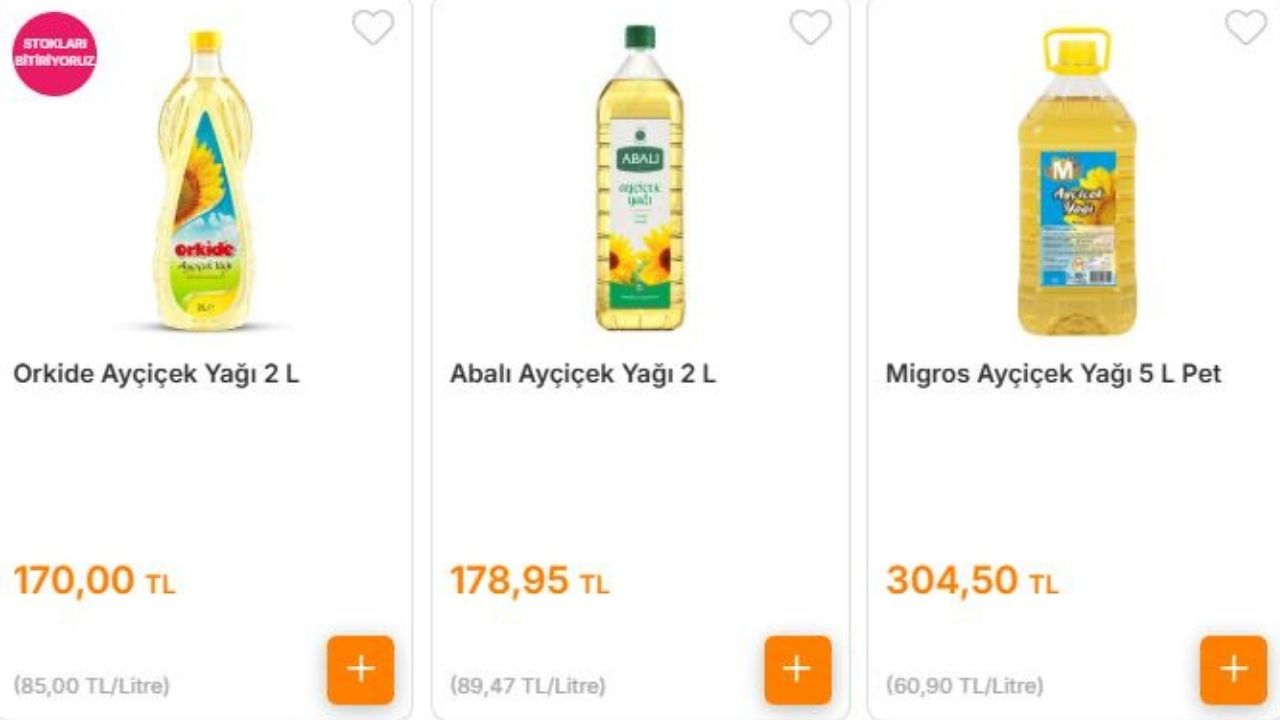
Task: Add Orkide Ayçiçek Yağı 2 L to favorites
Action: point(373,27)
